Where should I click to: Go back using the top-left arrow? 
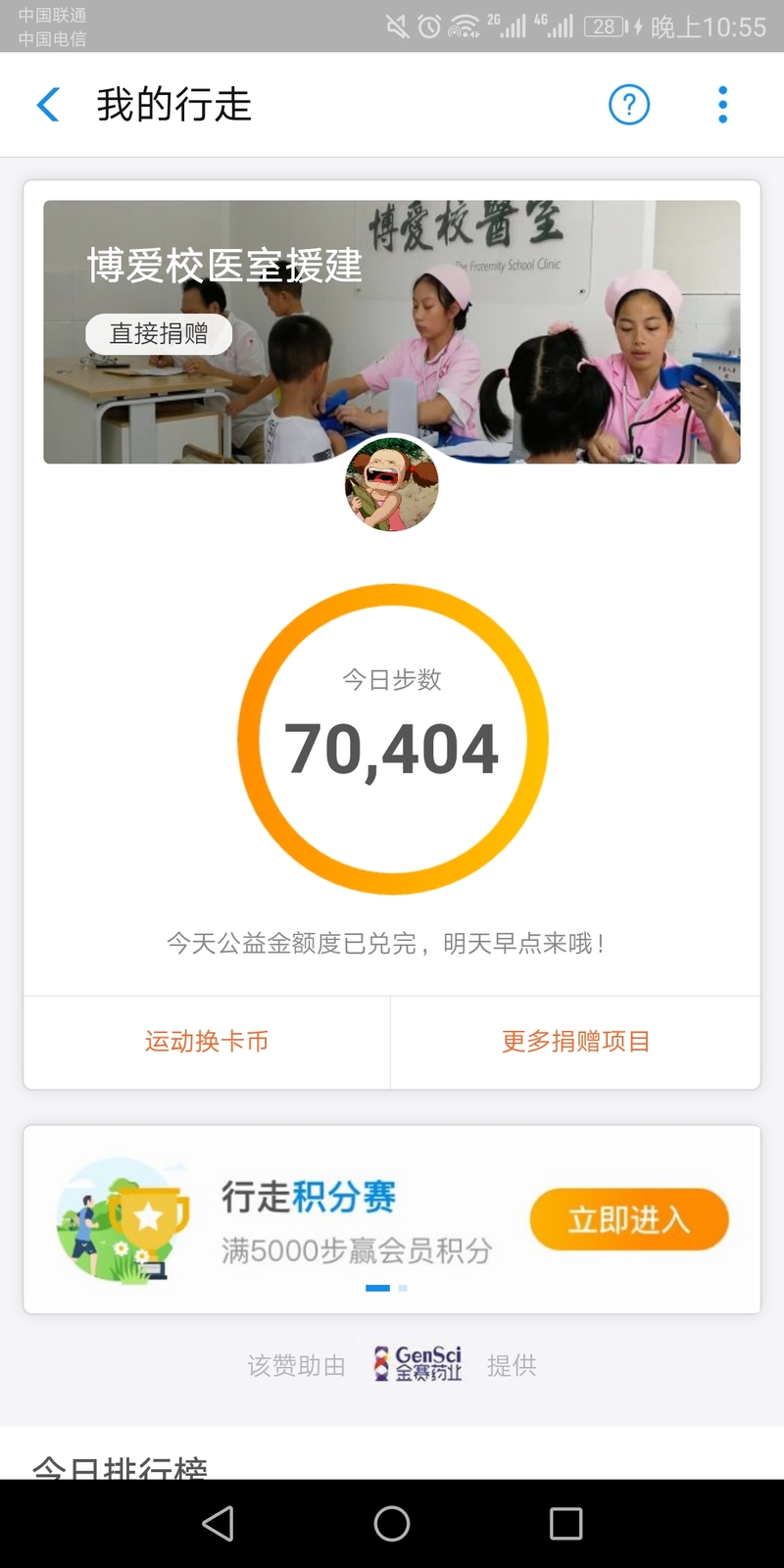(x=48, y=105)
